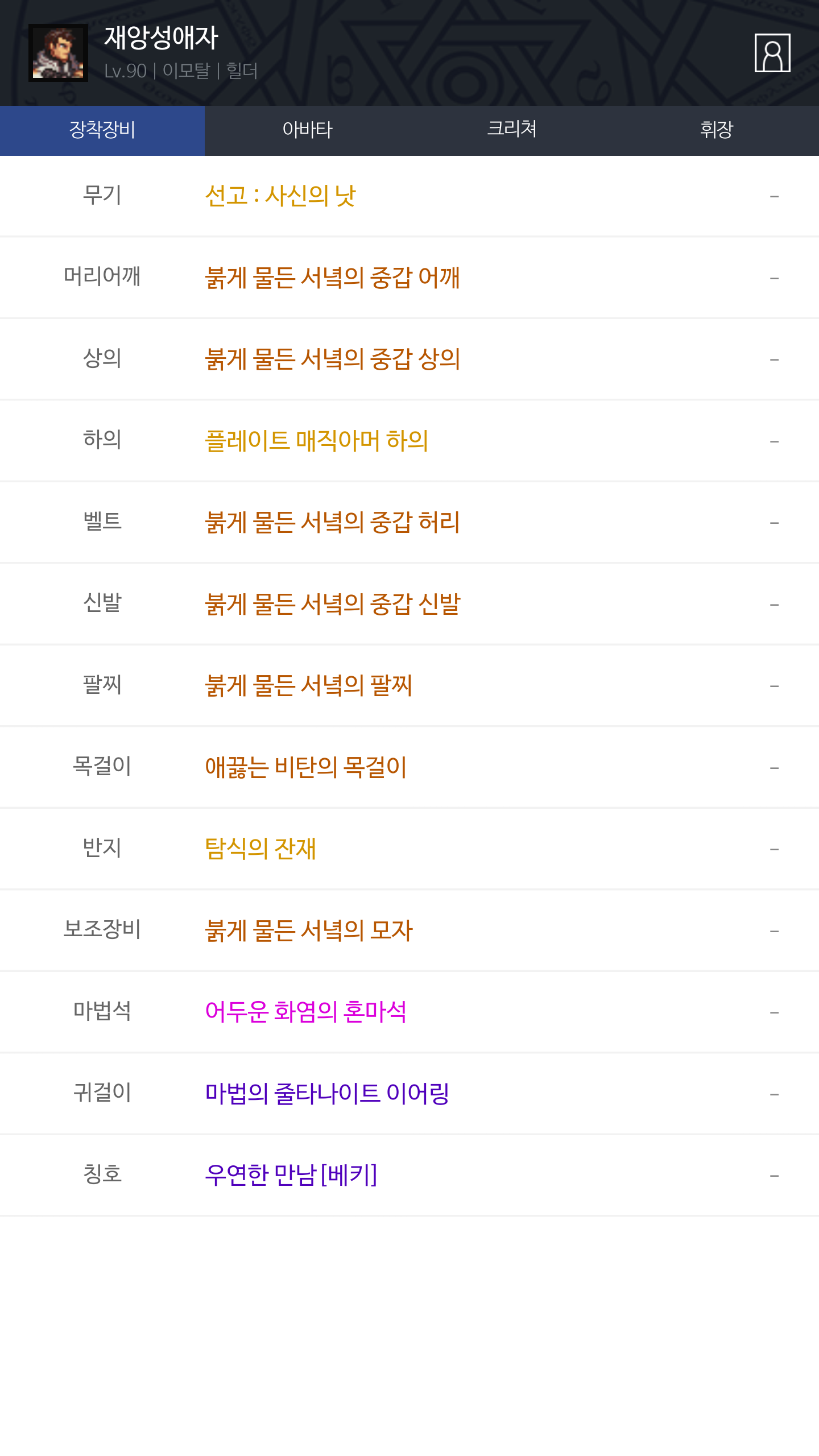Open bracelet 붉게 물든 서녘의 팔찌
Image resolution: width=819 pixels, height=1456 pixels.
click(x=409, y=686)
